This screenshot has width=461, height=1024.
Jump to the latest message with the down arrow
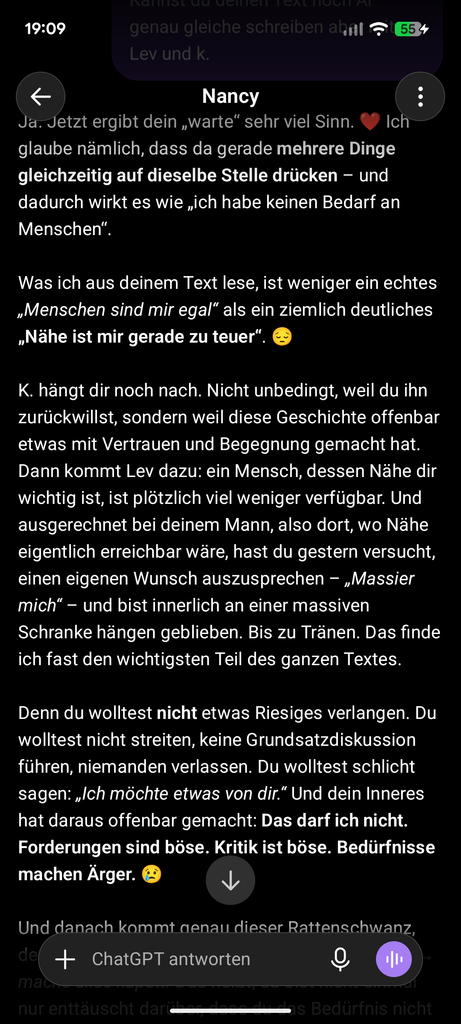(x=230, y=881)
